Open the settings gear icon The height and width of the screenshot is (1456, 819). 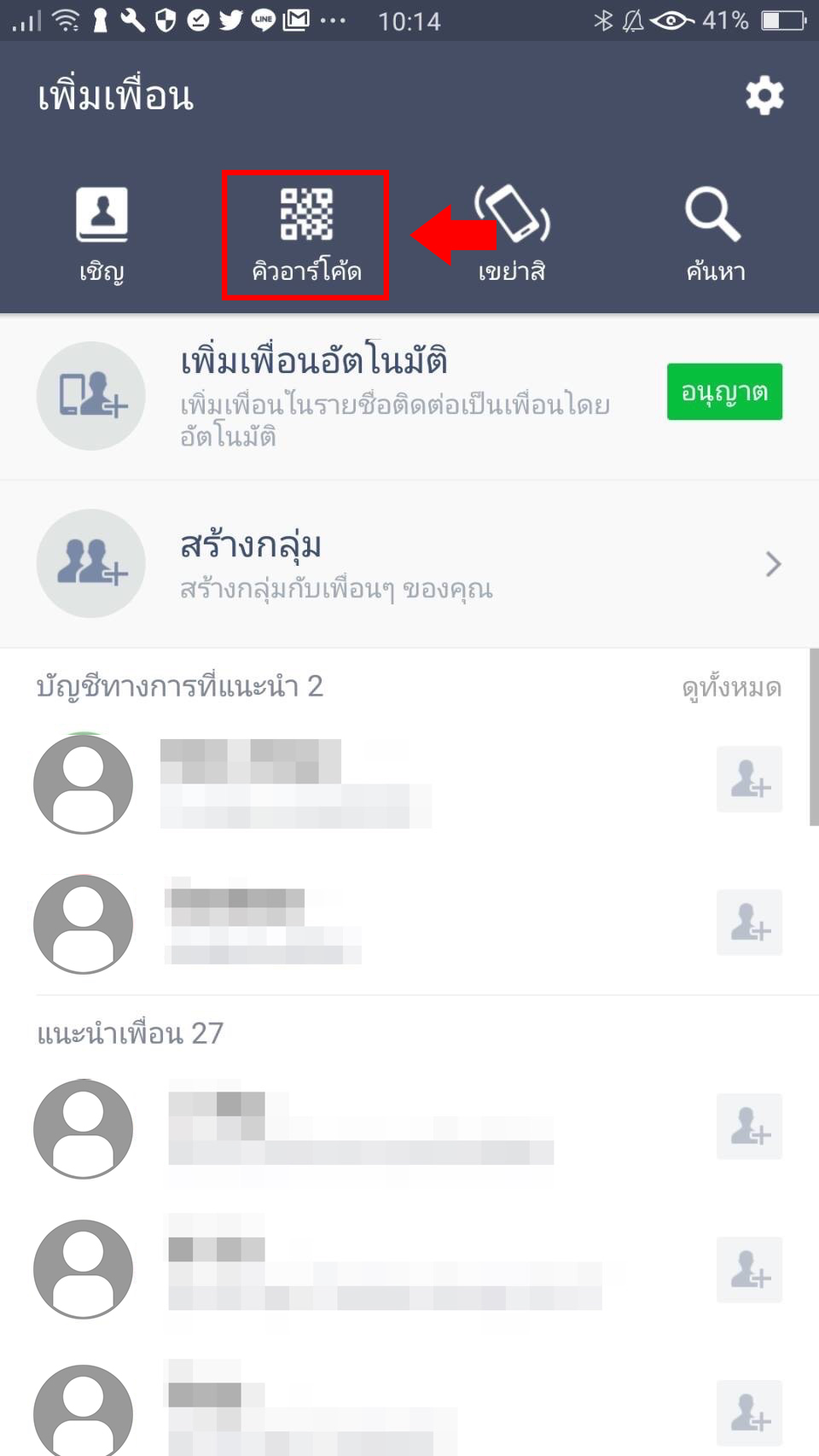(764, 95)
